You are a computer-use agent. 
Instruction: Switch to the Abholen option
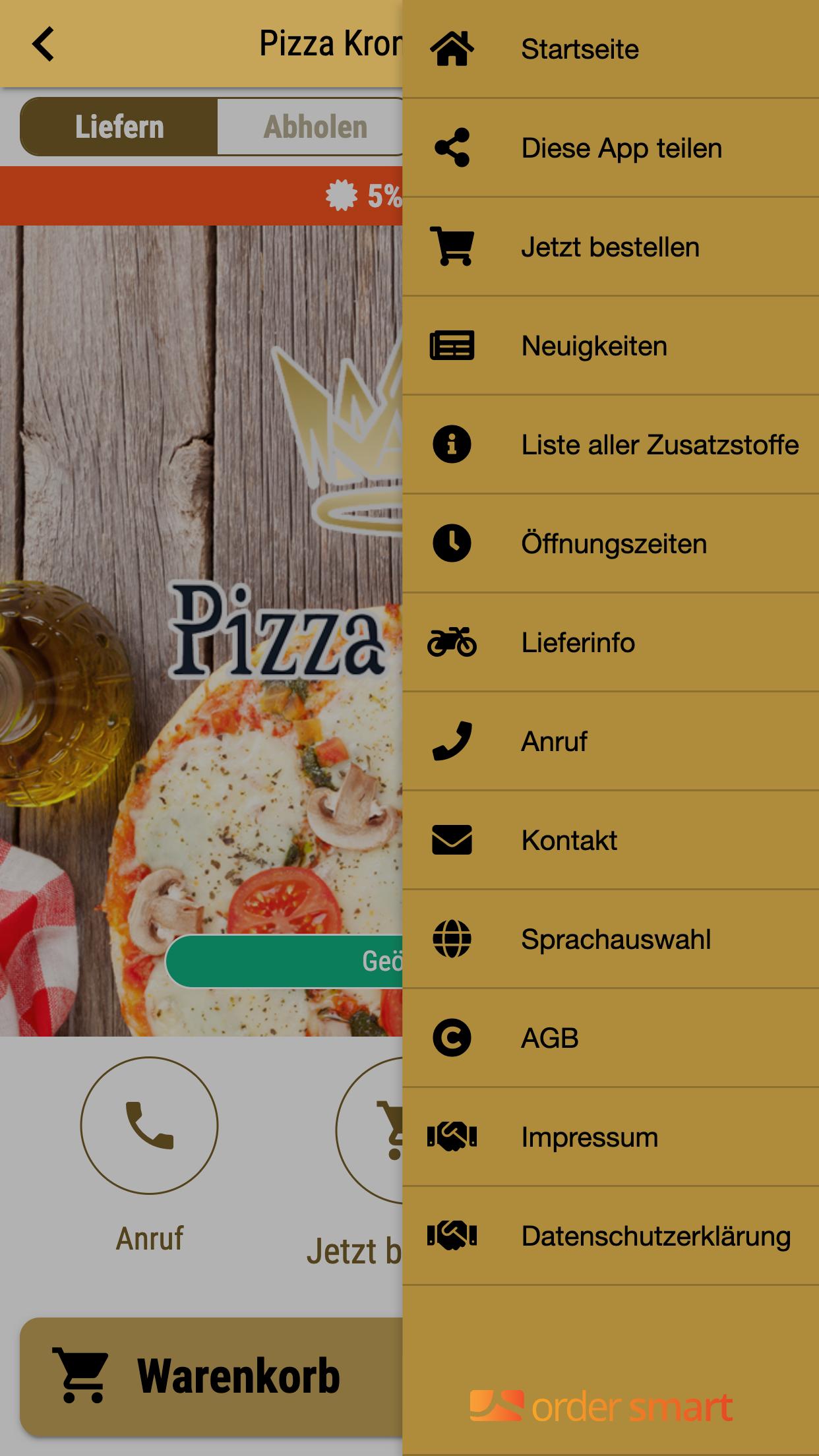(x=310, y=127)
